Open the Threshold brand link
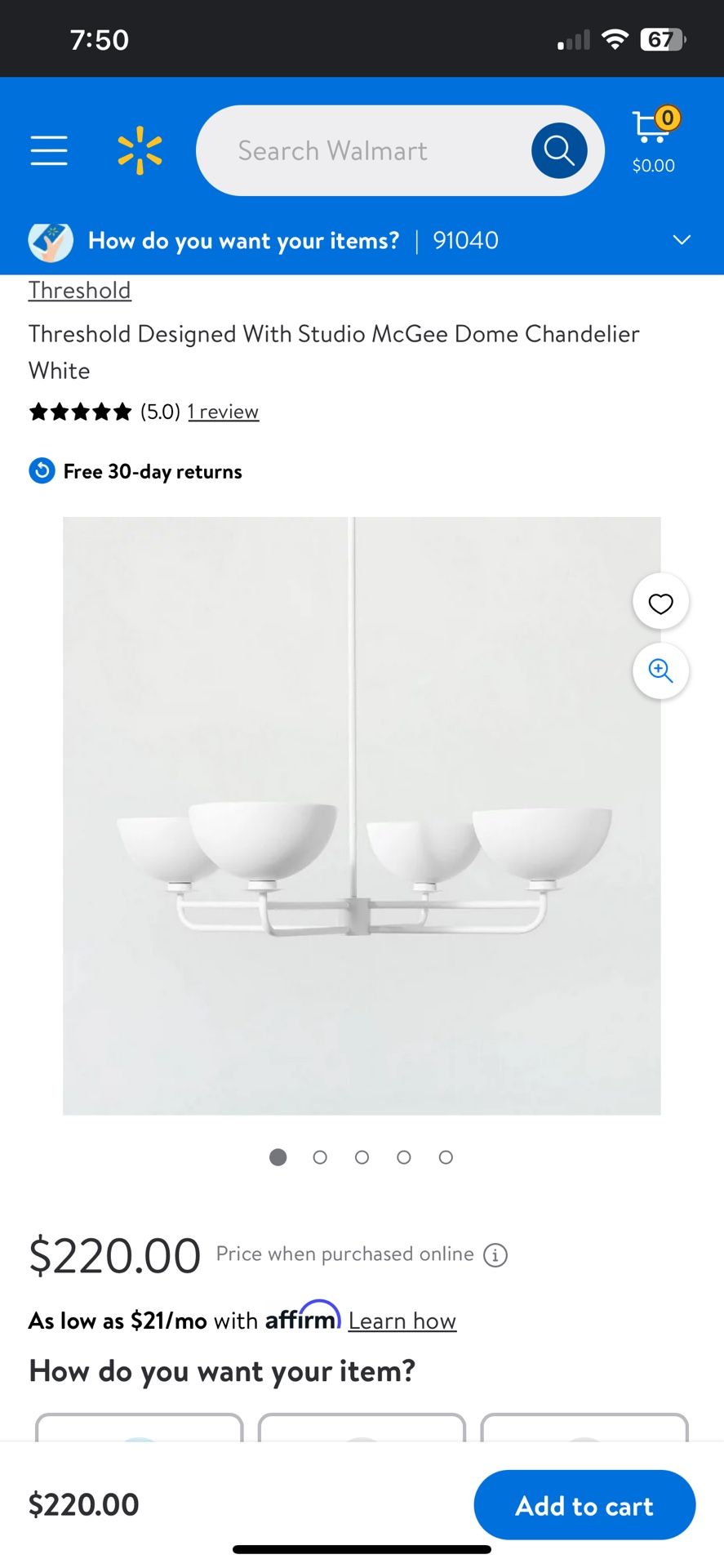Image resolution: width=724 pixels, height=1568 pixels. click(80, 291)
